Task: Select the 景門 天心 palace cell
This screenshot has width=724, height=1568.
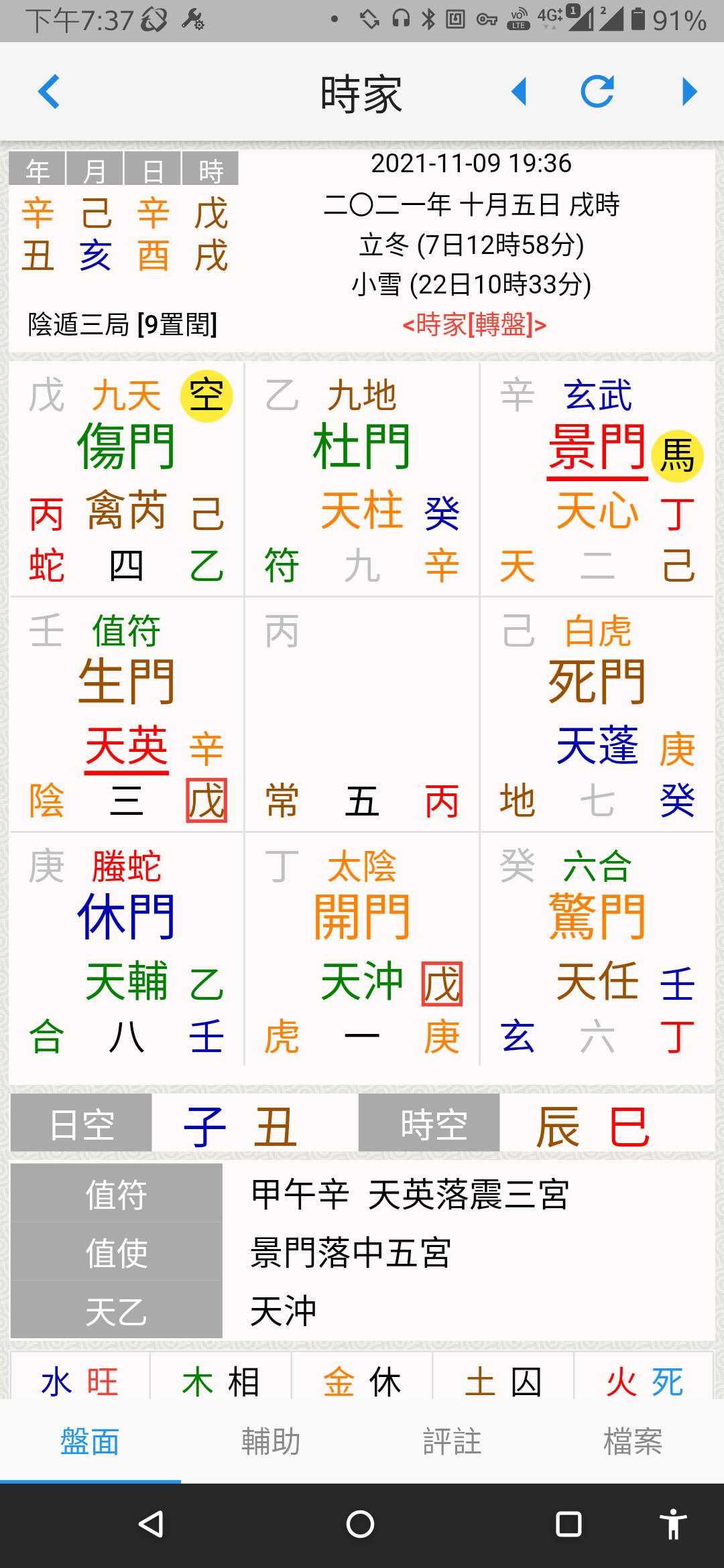Action: point(597,479)
